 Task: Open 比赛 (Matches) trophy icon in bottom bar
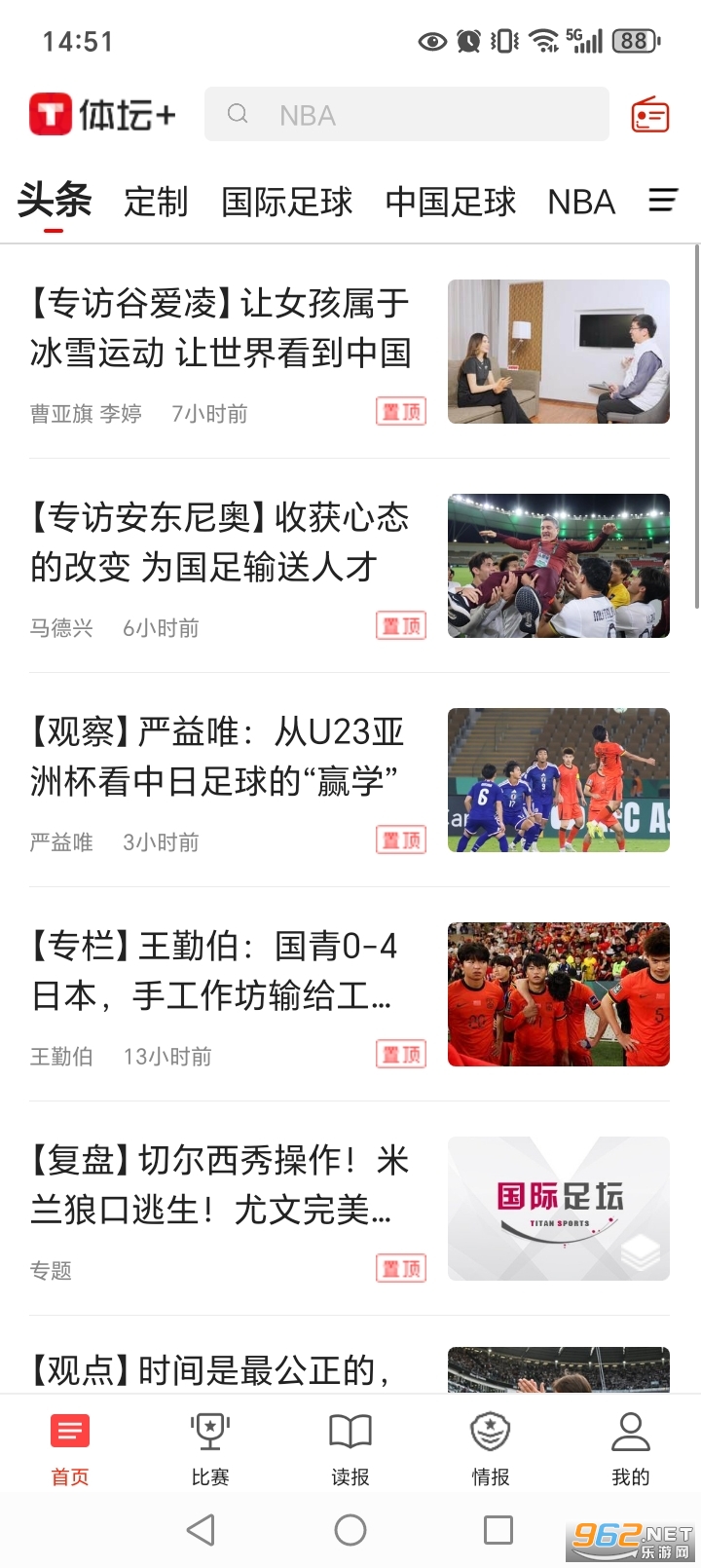pyautogui.click(x=209, y=1432)
